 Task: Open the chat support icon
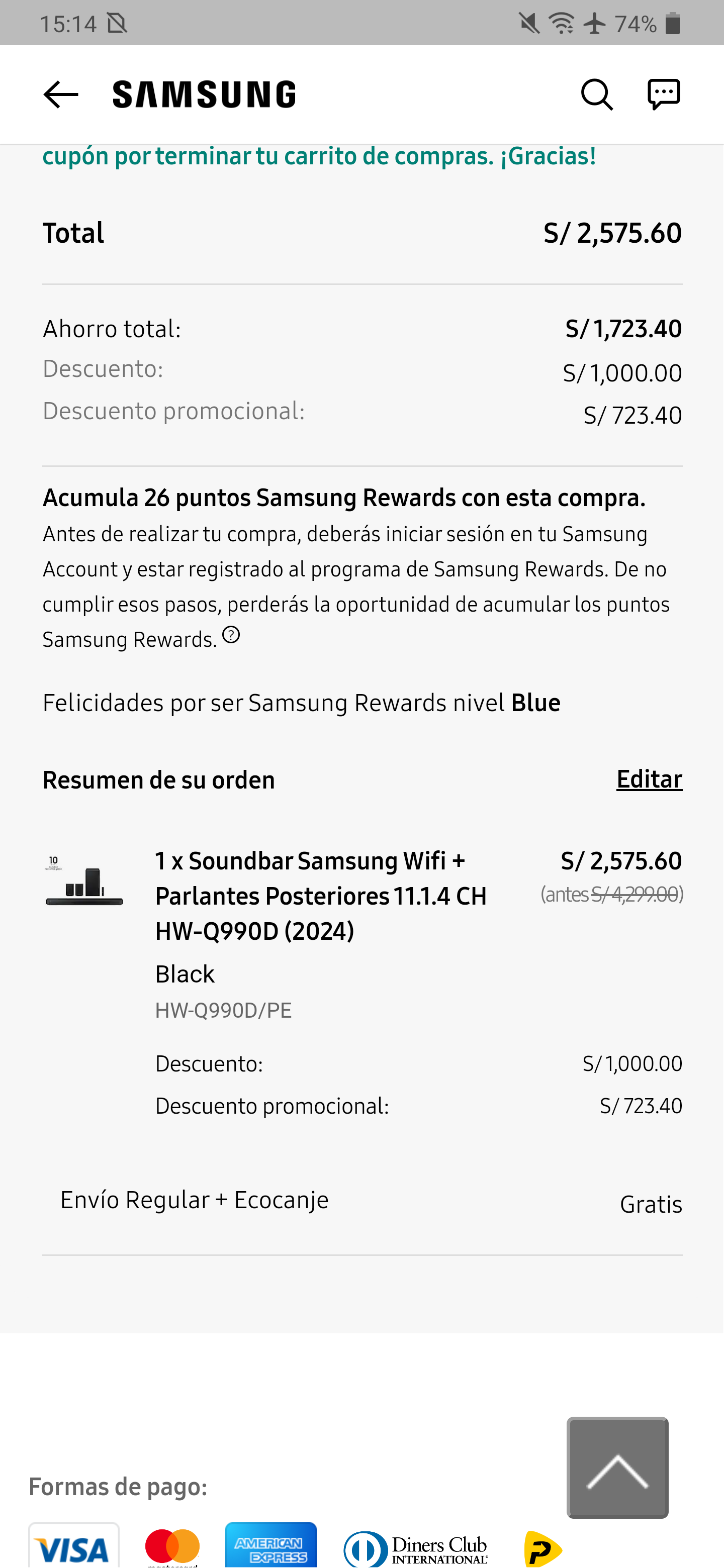click(x=663, y=95)
